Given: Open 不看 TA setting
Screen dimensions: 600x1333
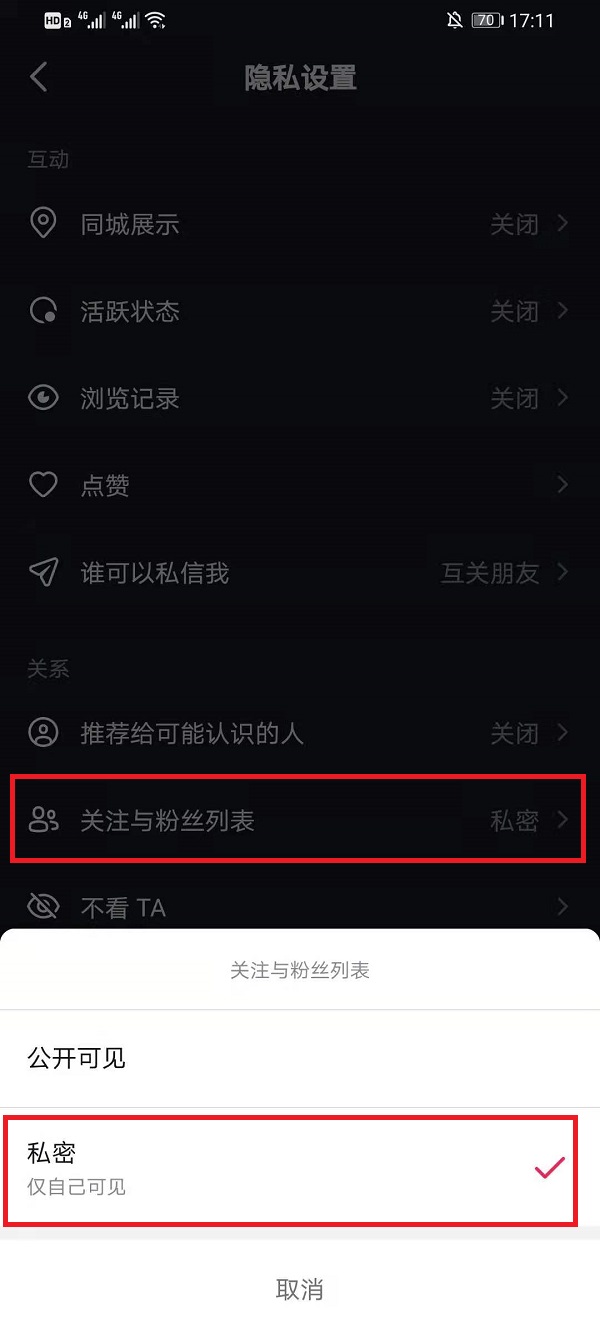Looking at the screenshot, I should tap(300, 907).
